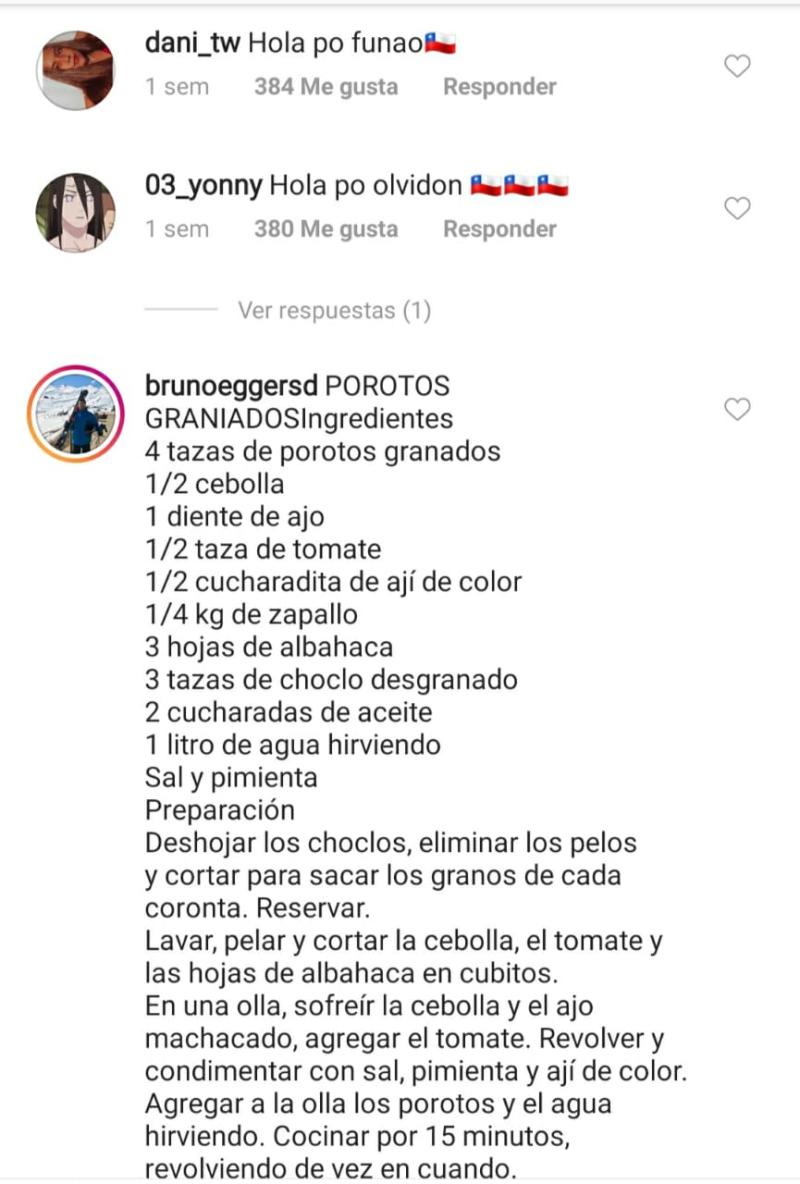View the 380 Me gusta likes list
Image resolution: width=800 pixels, height=1184 pixels.
[325, 229]
